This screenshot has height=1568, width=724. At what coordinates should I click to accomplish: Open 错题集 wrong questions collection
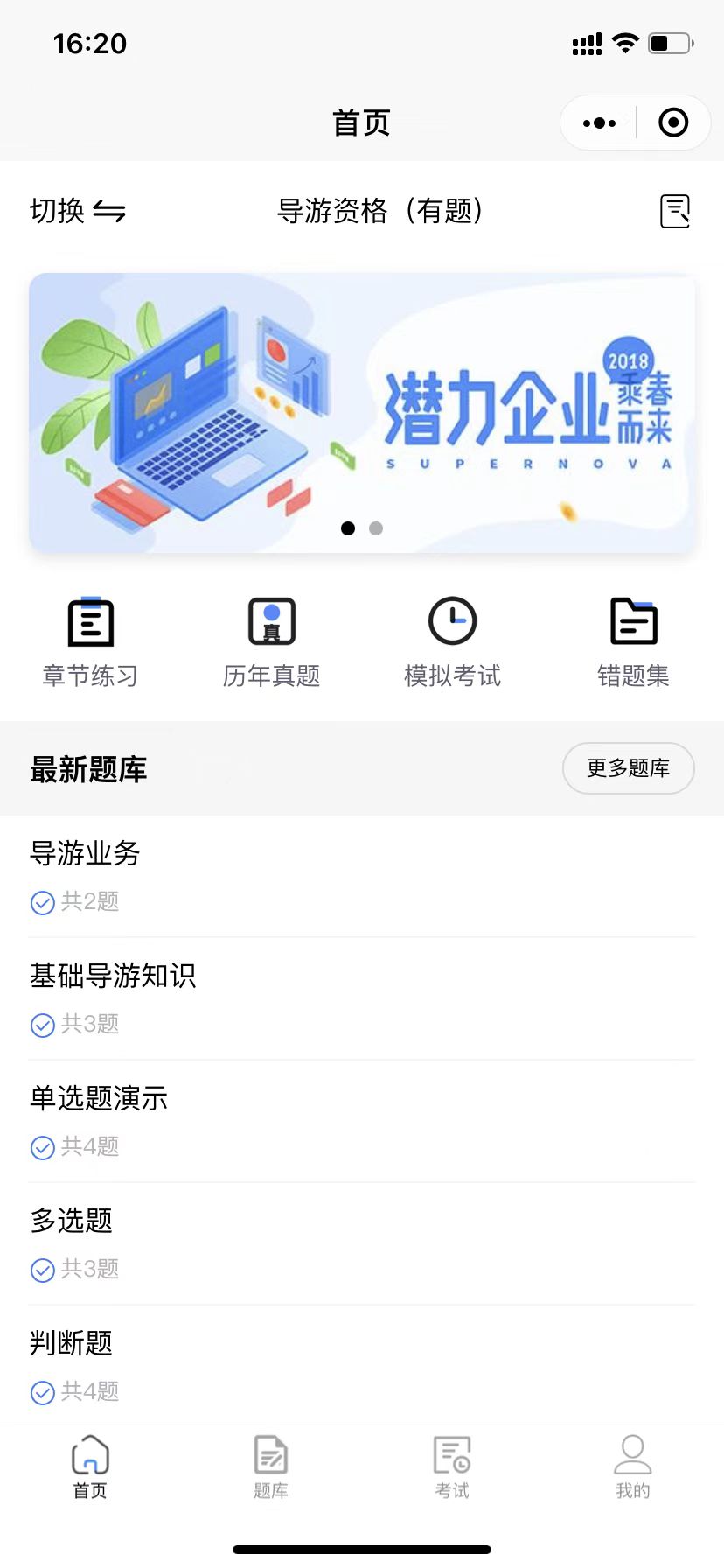coord(633,642)
